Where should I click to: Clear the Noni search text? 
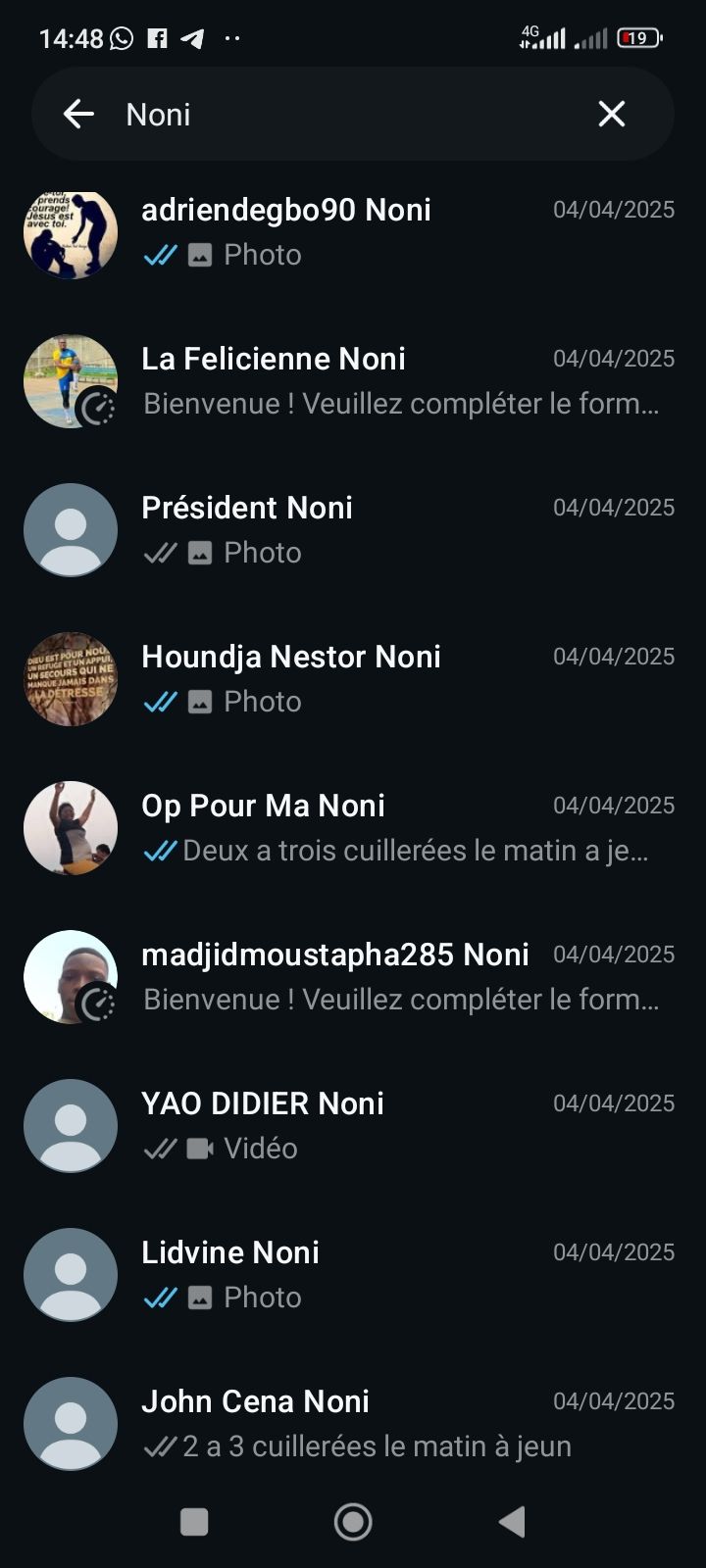(612, 115)
